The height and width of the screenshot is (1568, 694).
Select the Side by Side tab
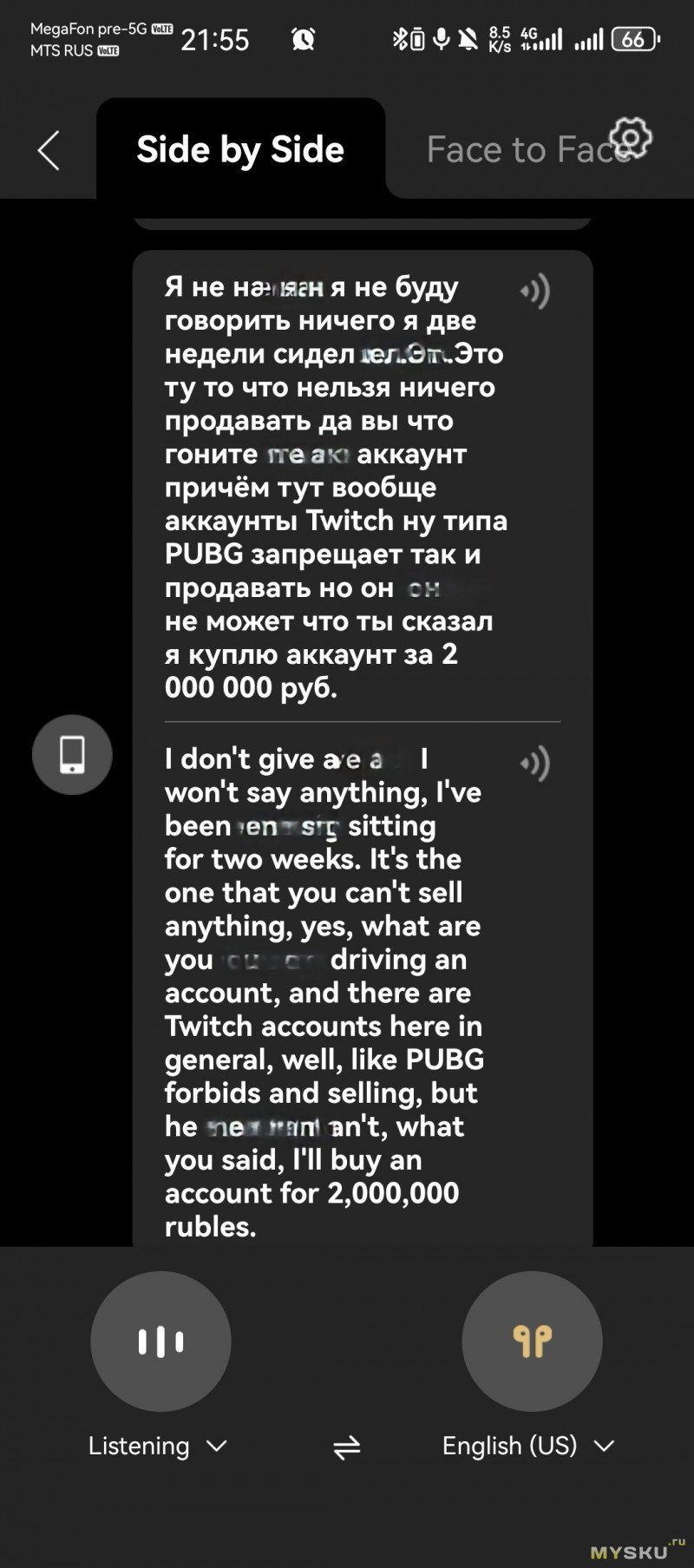click(240, 151)
